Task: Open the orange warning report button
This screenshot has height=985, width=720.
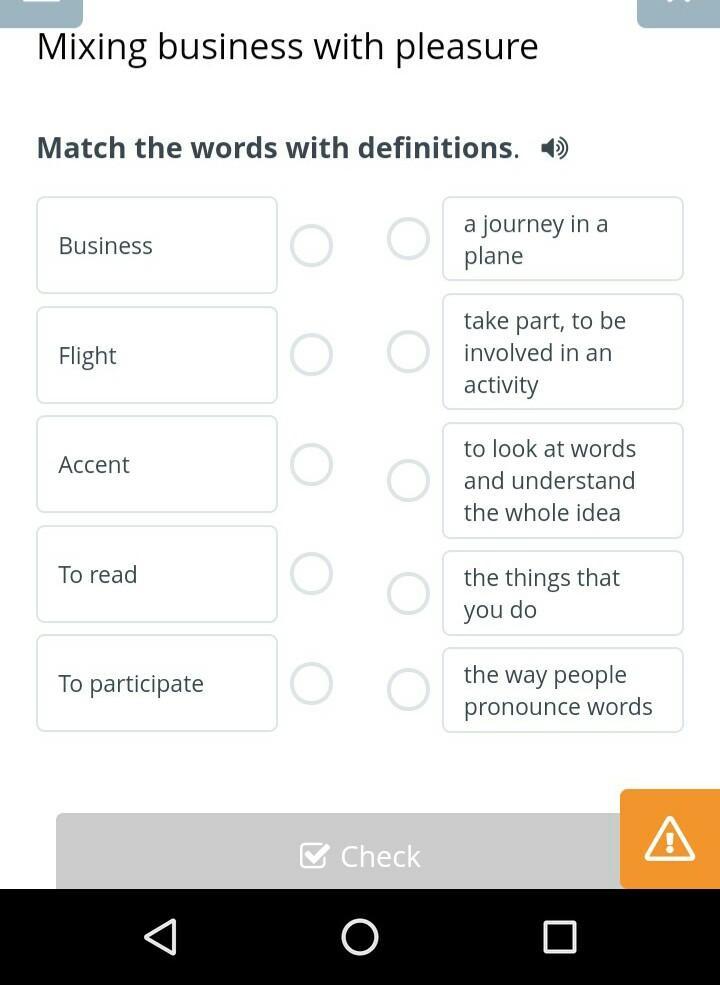Action: point(670,839)
